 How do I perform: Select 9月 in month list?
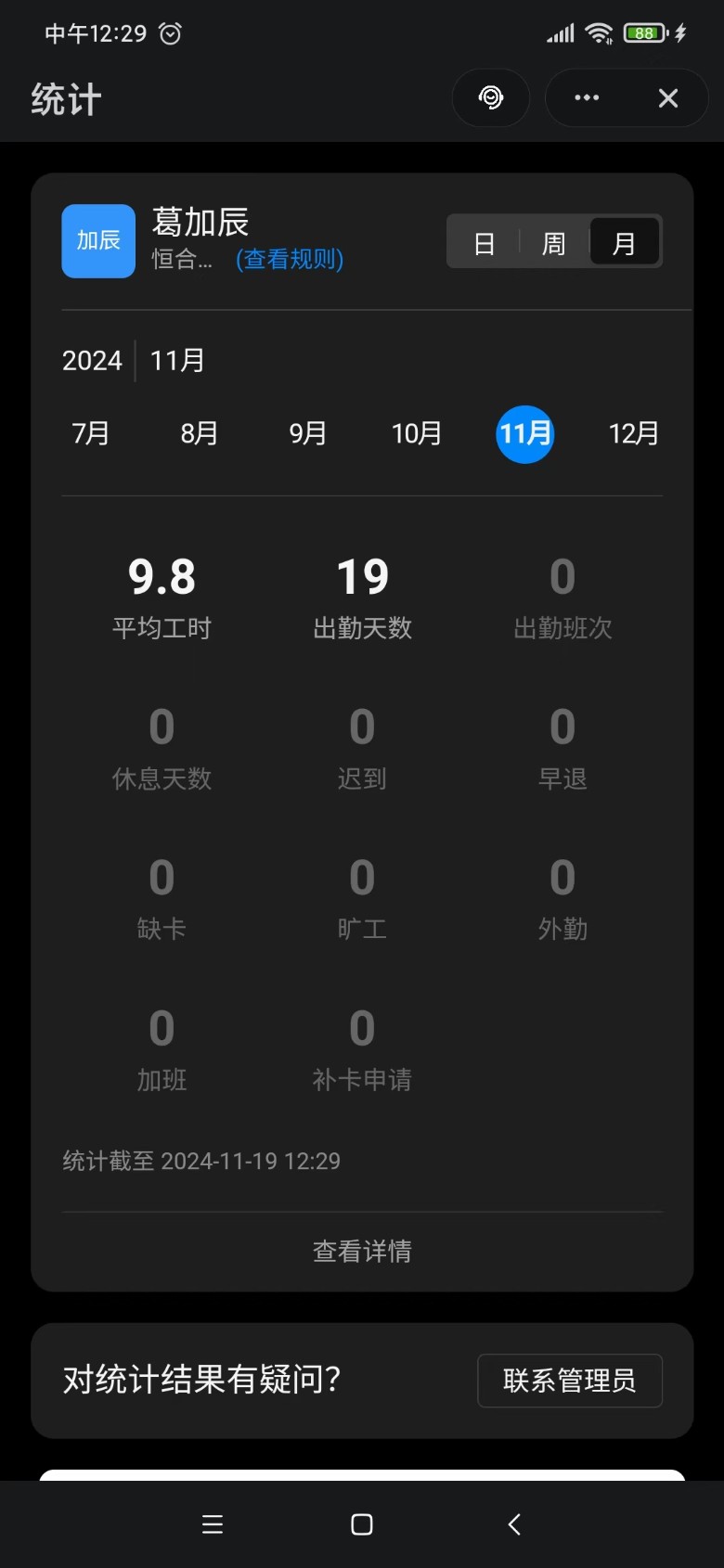[x=307, y=433]
